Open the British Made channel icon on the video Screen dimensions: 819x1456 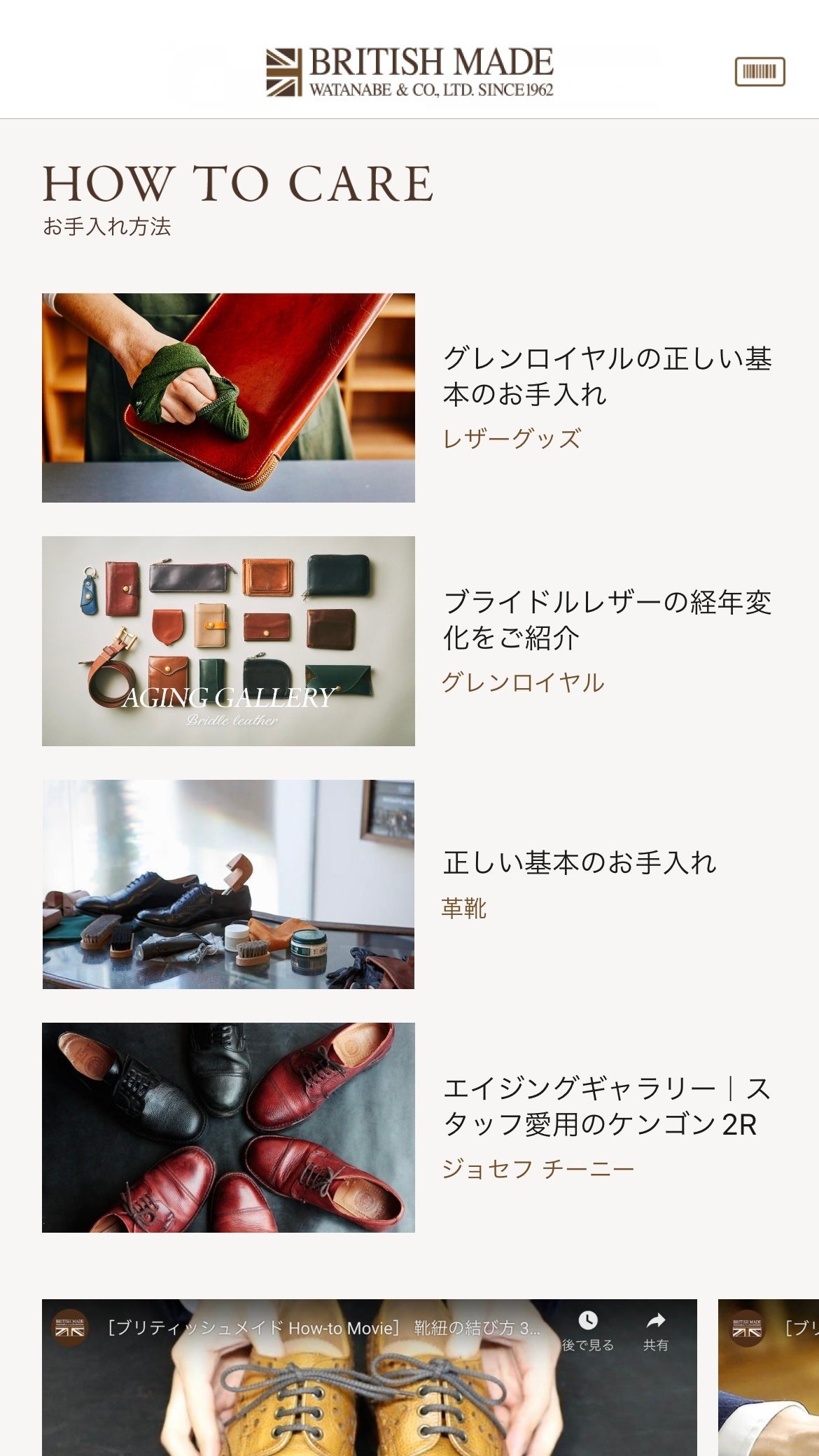(70, 1327)
